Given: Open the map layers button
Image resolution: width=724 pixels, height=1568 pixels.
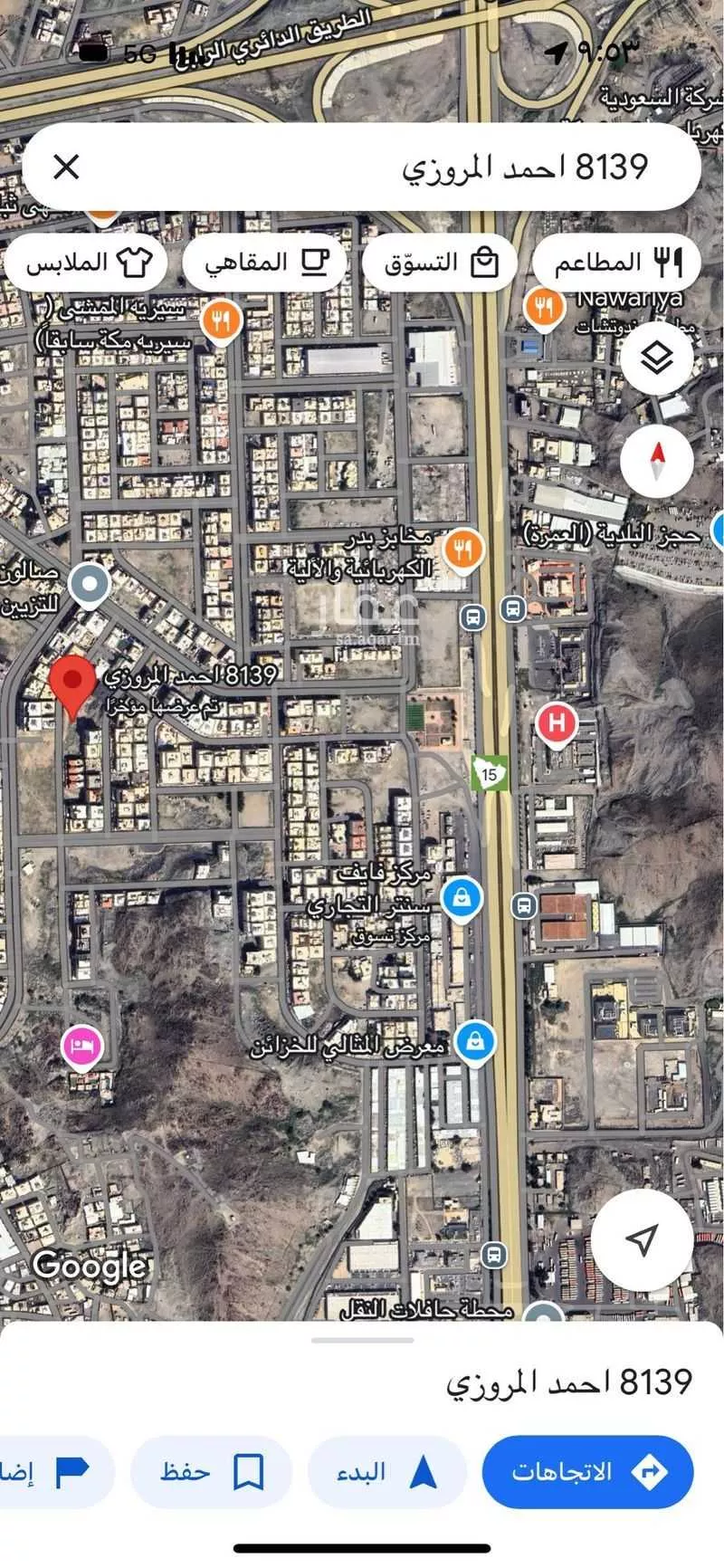Looking at the screenshot, I should (657, 359).
